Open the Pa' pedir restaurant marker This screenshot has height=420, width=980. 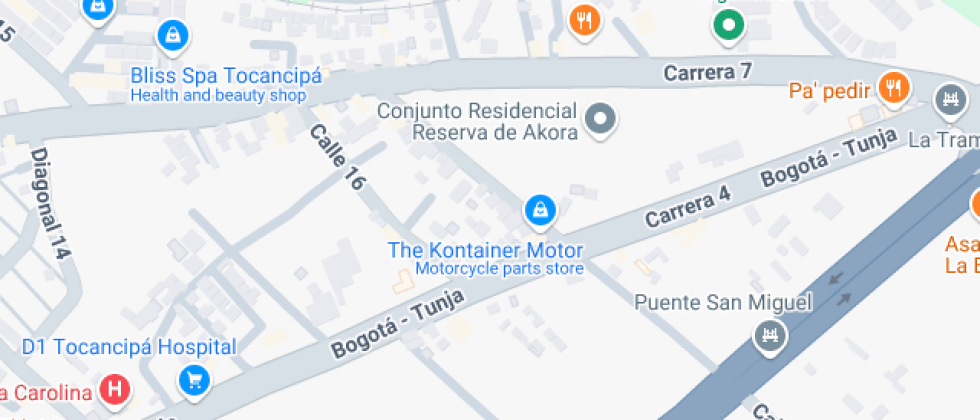[x=894, y=88]
